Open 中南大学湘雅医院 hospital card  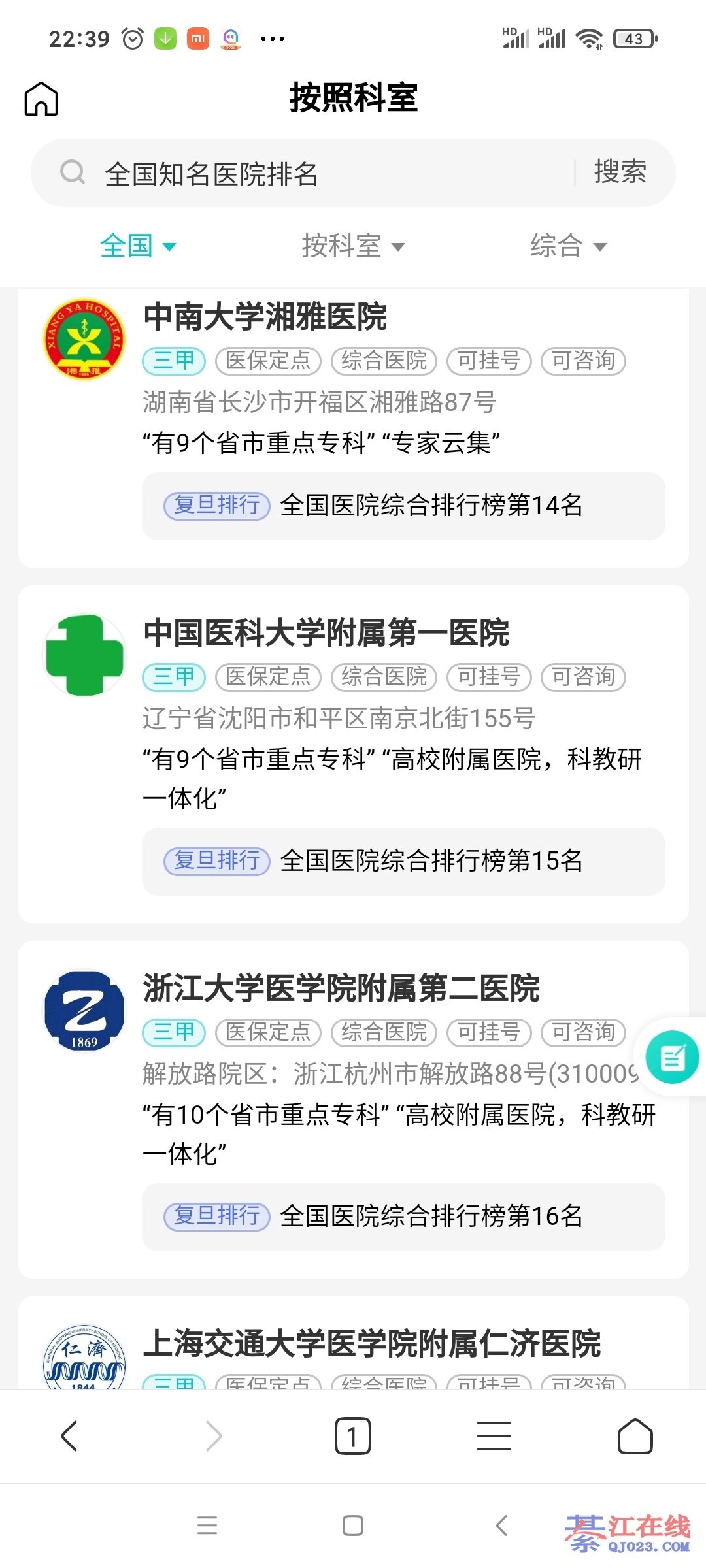(353, 425)
